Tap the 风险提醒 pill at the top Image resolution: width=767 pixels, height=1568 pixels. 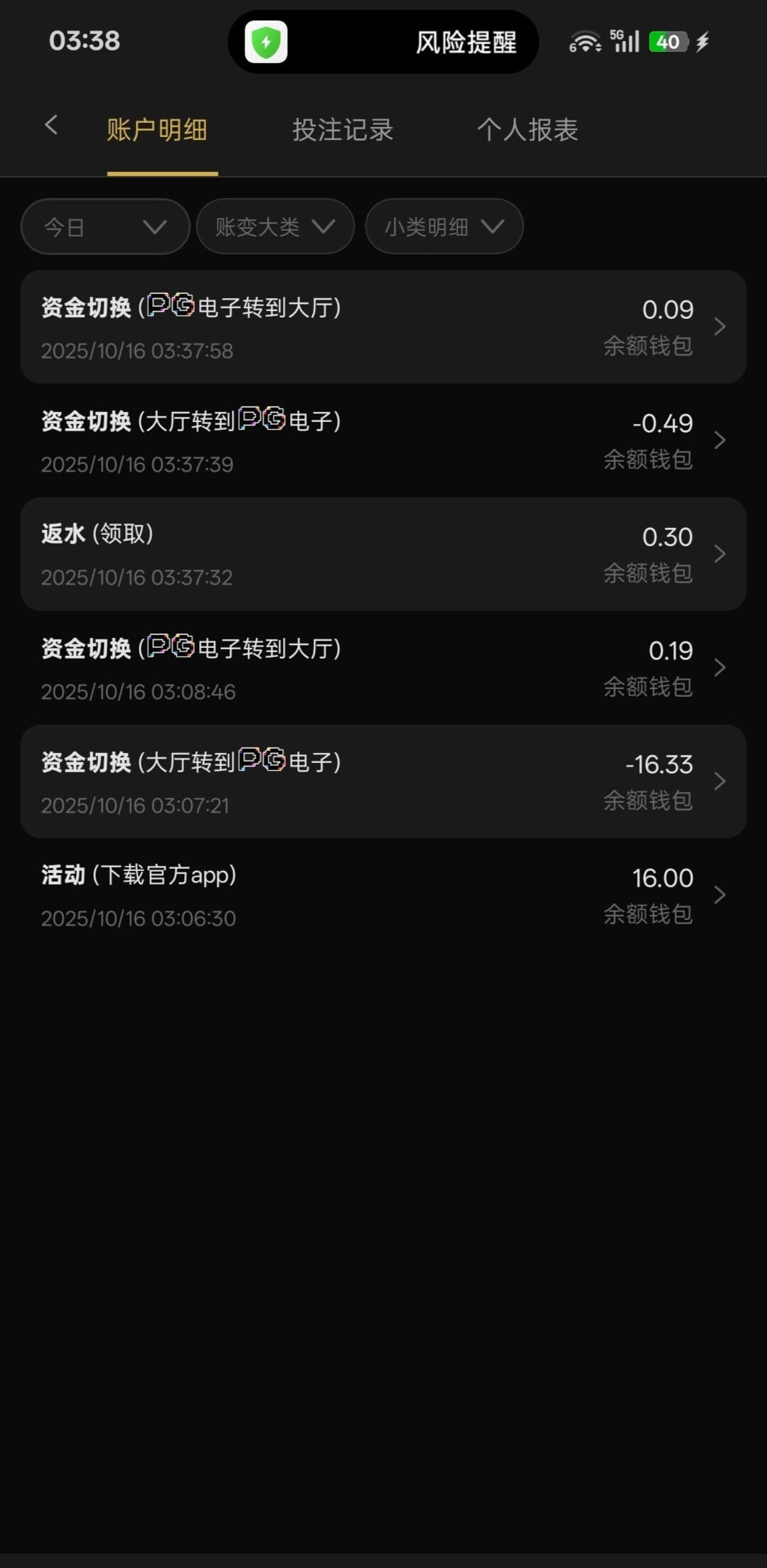(383, 42)
